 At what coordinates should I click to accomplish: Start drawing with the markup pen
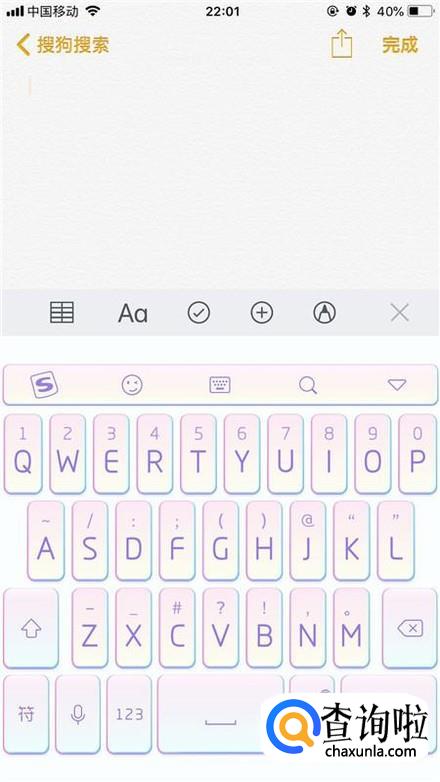324,313
